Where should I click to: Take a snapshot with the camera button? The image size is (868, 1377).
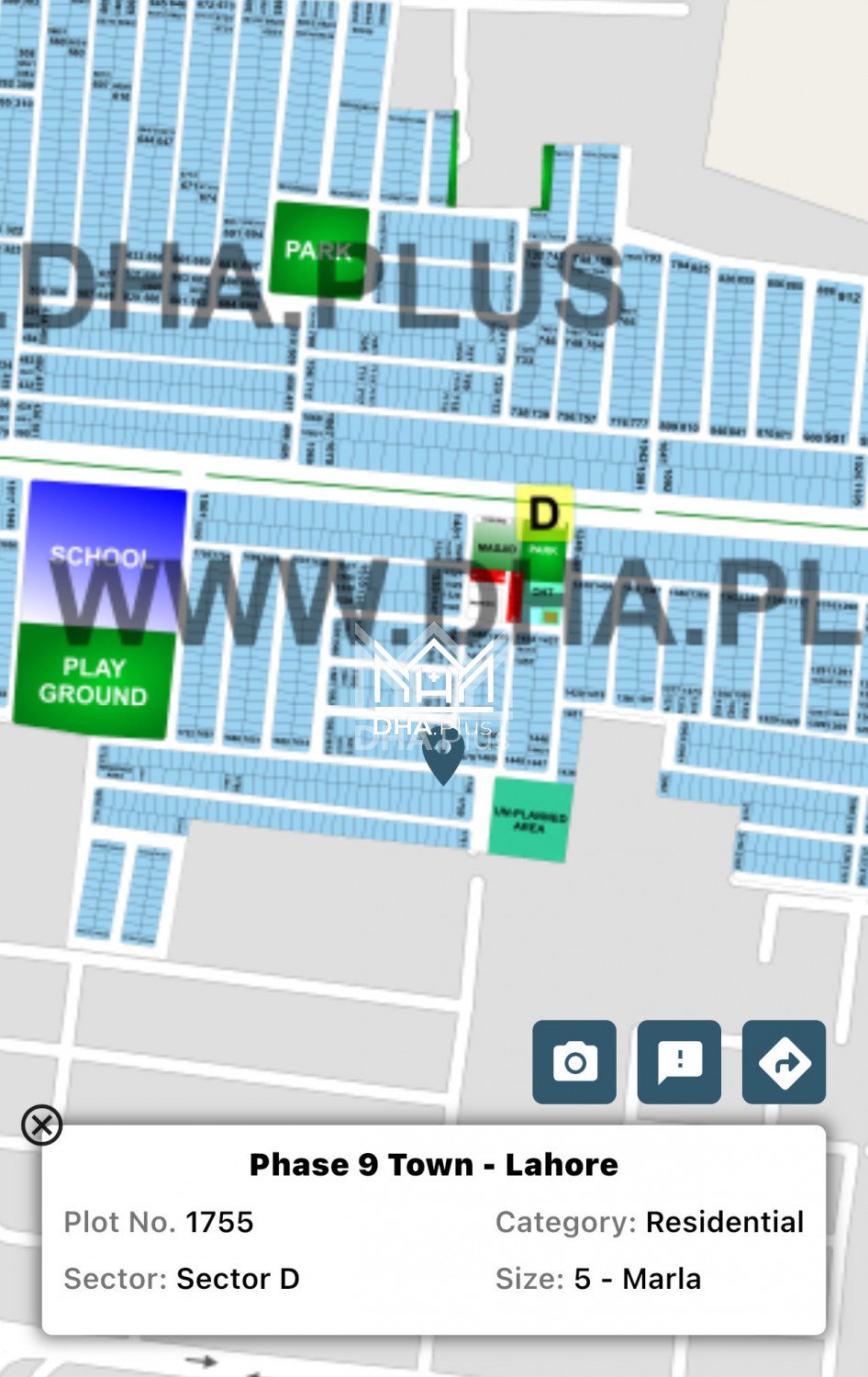click(x=574, y=1062)
